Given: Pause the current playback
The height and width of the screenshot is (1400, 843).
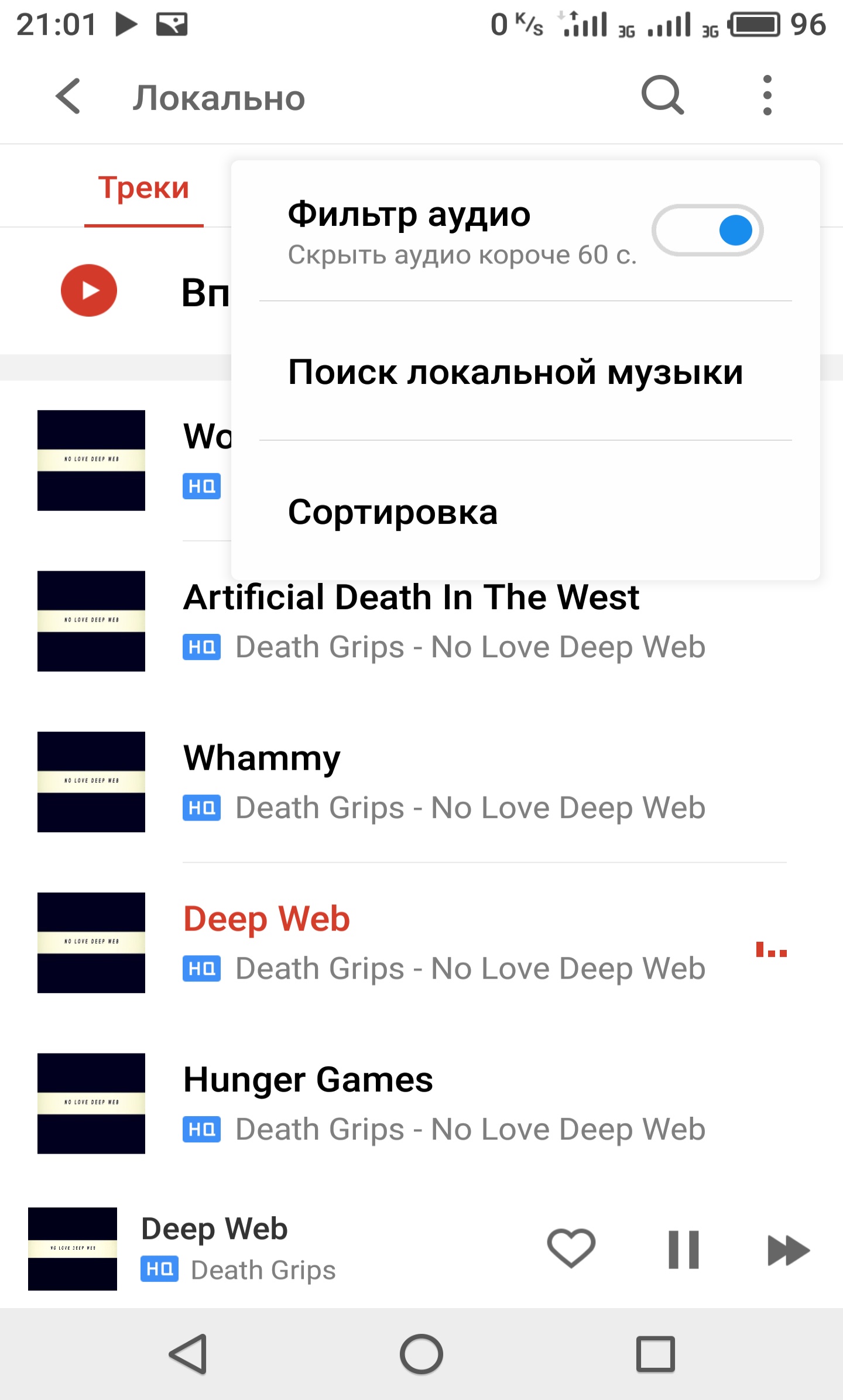Looking at the screenshot, I should pos(683,1250).
